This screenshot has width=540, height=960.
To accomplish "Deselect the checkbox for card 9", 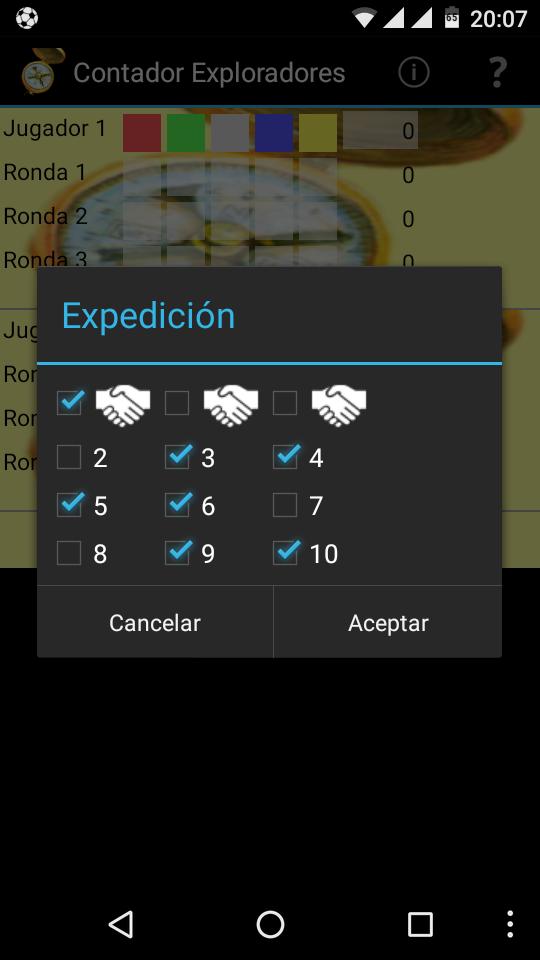I will point(177,553).
